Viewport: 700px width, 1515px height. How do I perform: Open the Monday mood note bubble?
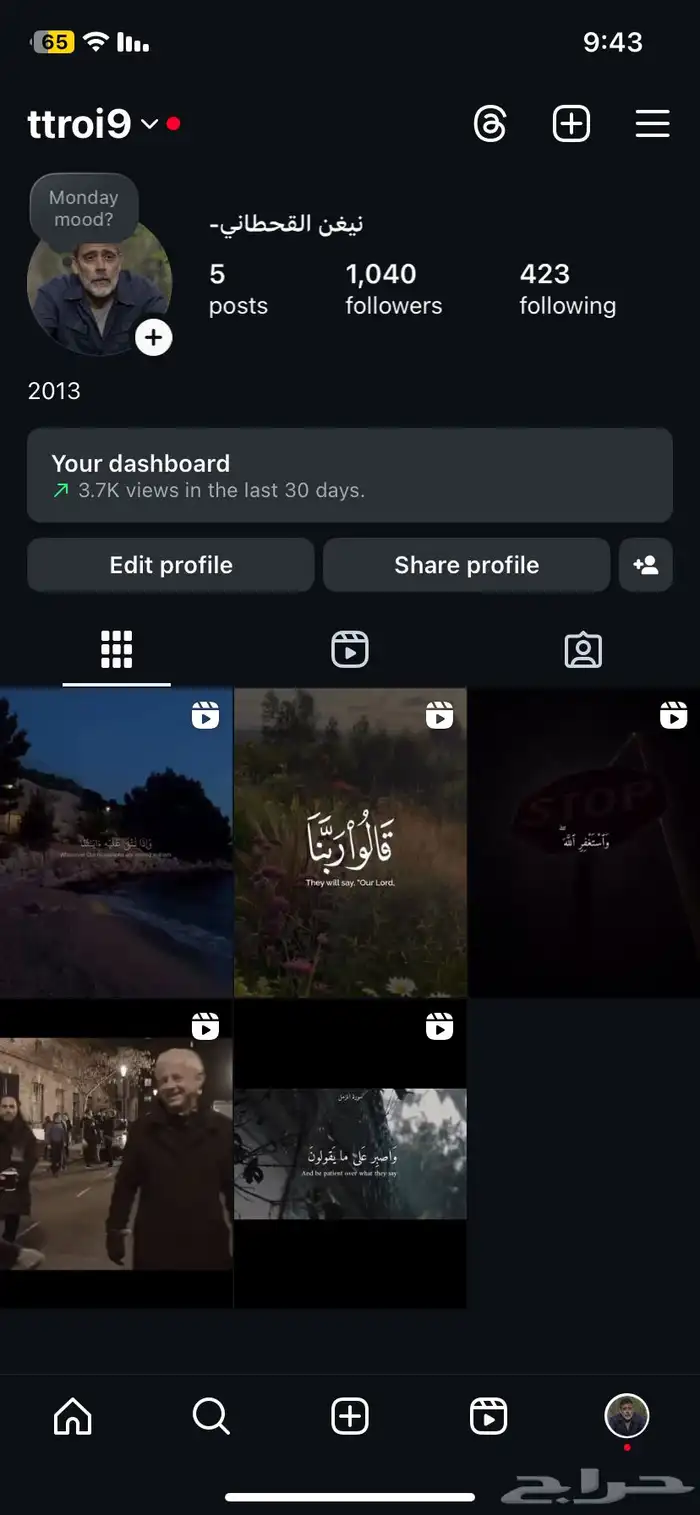[x=84, y=208]
